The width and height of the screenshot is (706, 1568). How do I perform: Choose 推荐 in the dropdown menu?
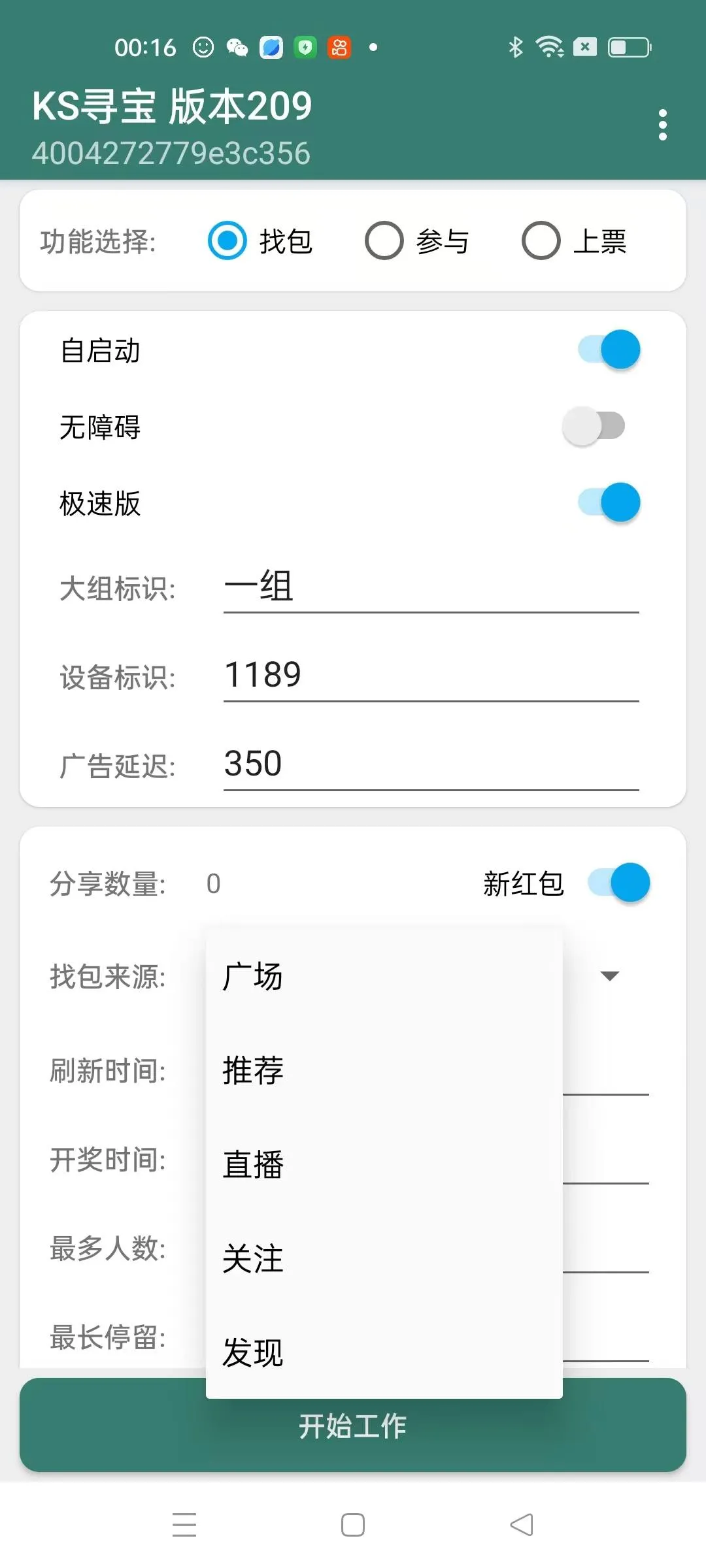tap(252, 1070)
